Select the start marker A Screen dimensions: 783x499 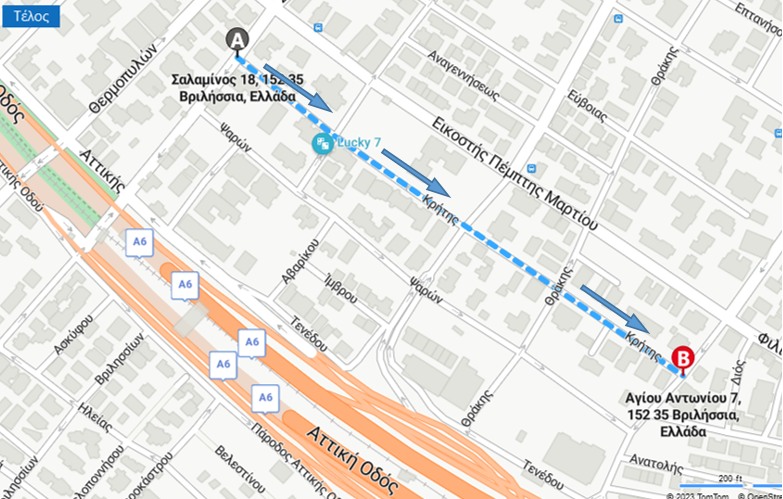pyautogui.click(x=237, y=39)
